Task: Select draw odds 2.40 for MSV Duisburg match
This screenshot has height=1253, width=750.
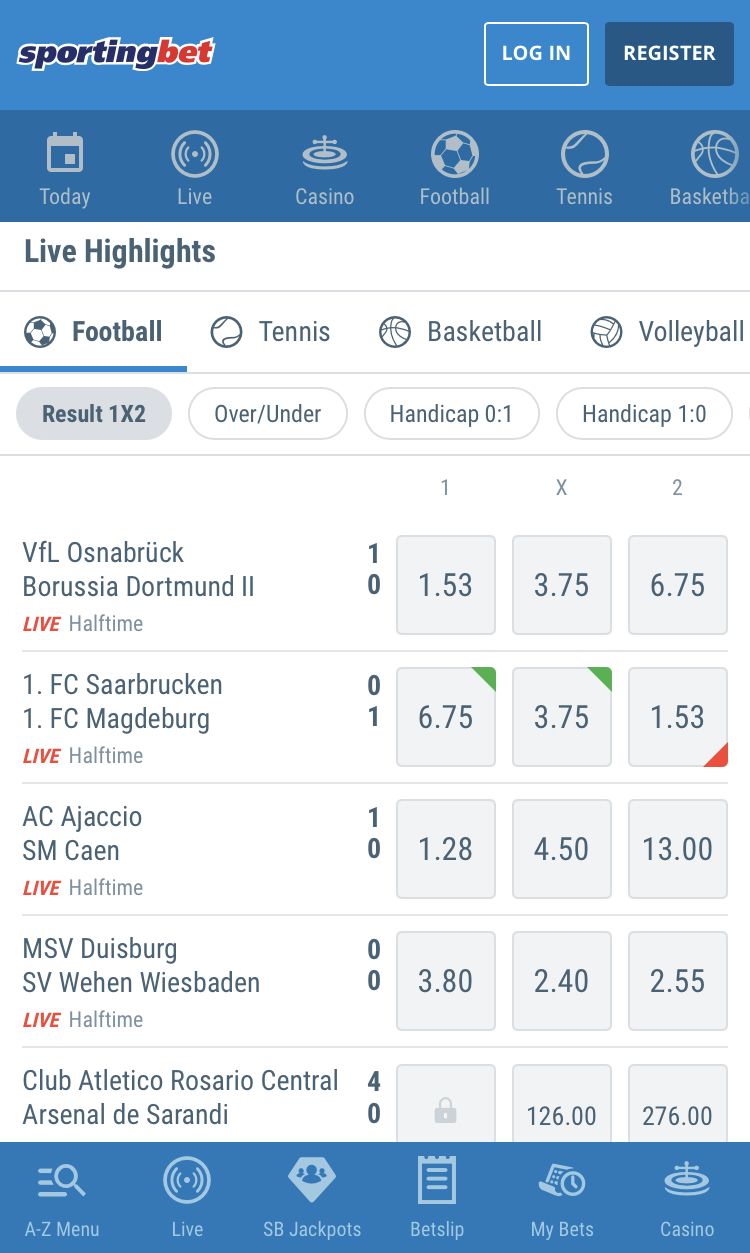Action: coord(562,981)
